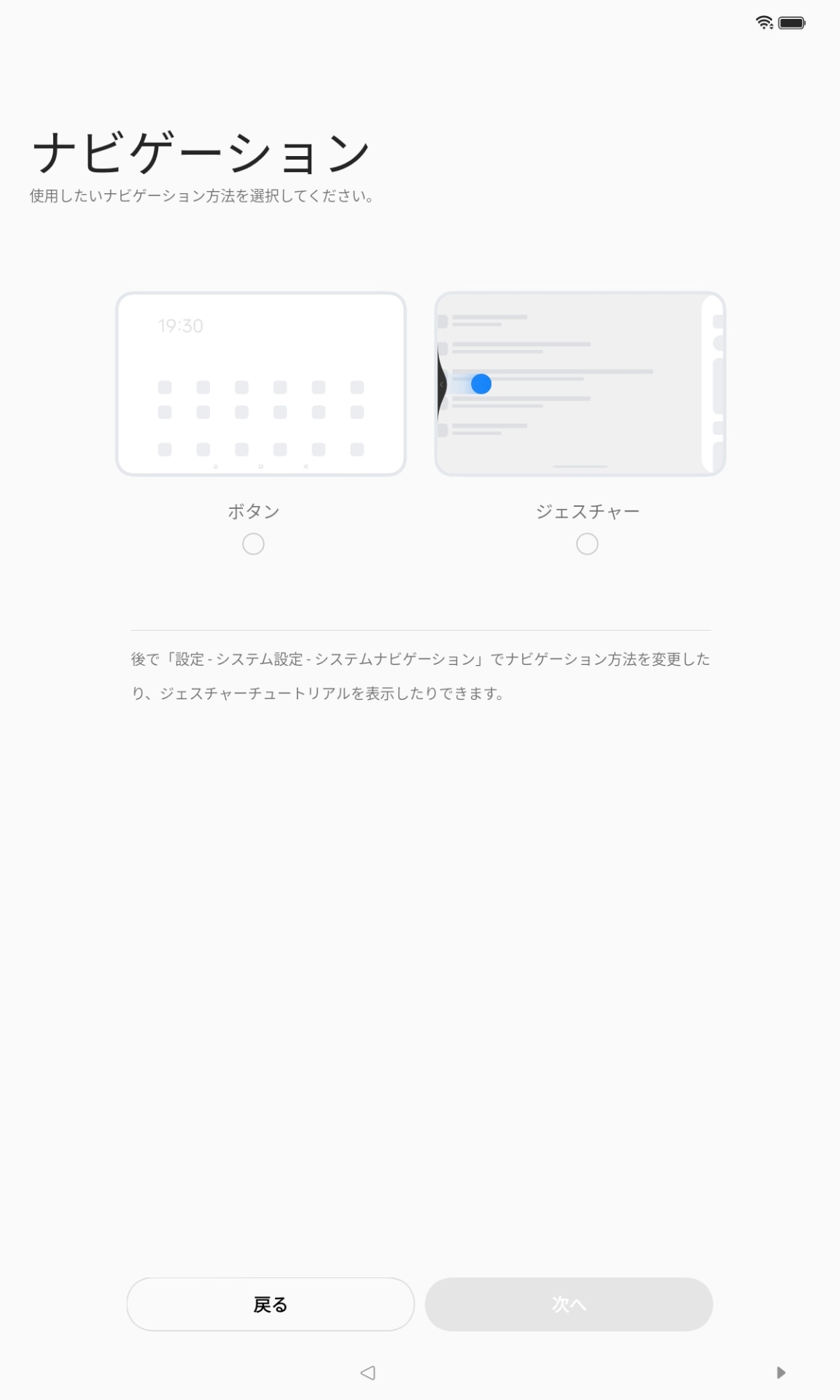Select the ジェスチャー navigation option
Viewport: 840px width, 1400px height.
pos(587,544)
